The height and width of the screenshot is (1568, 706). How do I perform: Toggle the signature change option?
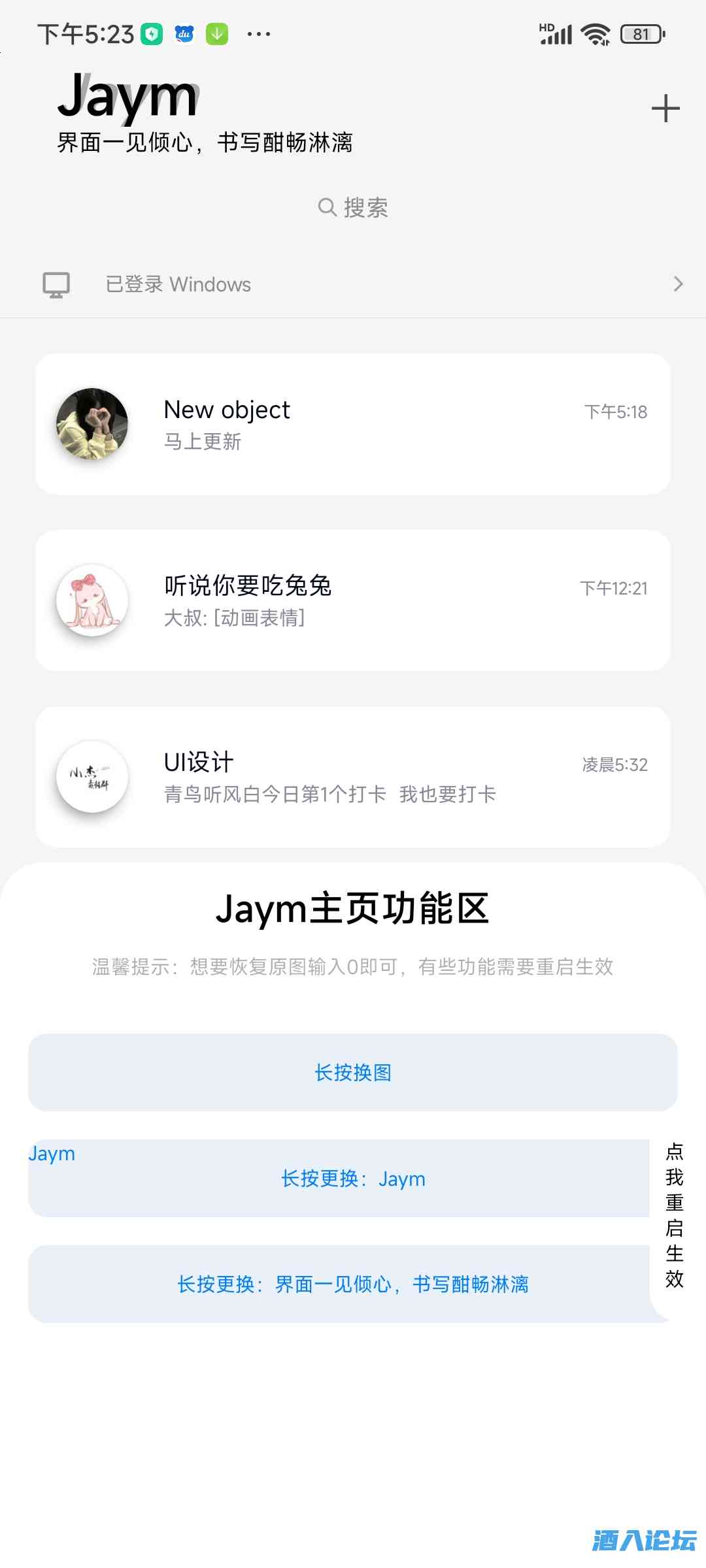[353, 1284]
